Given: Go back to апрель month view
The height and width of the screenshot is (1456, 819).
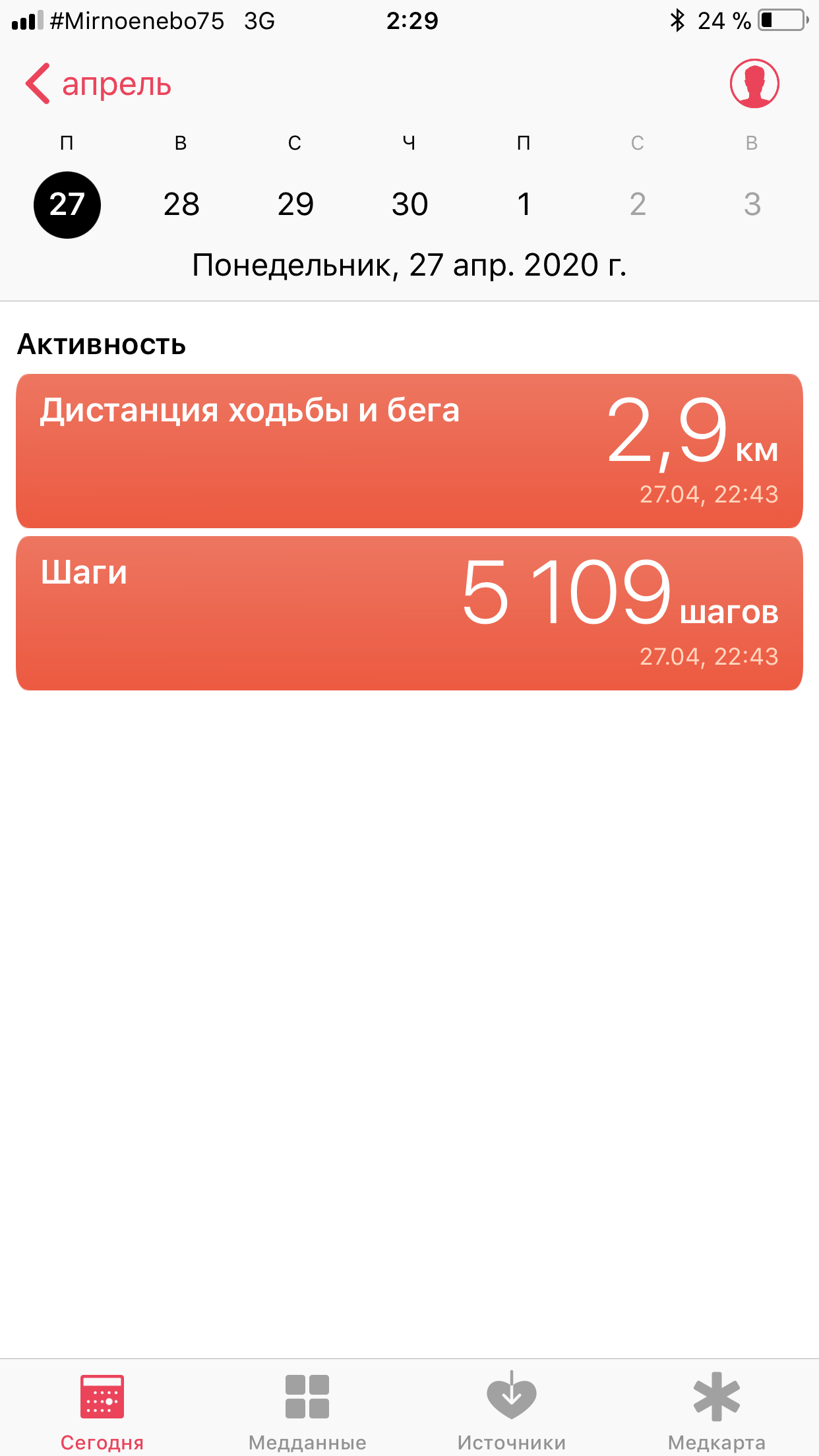Looking at the screenshot, I should (99, 84).
